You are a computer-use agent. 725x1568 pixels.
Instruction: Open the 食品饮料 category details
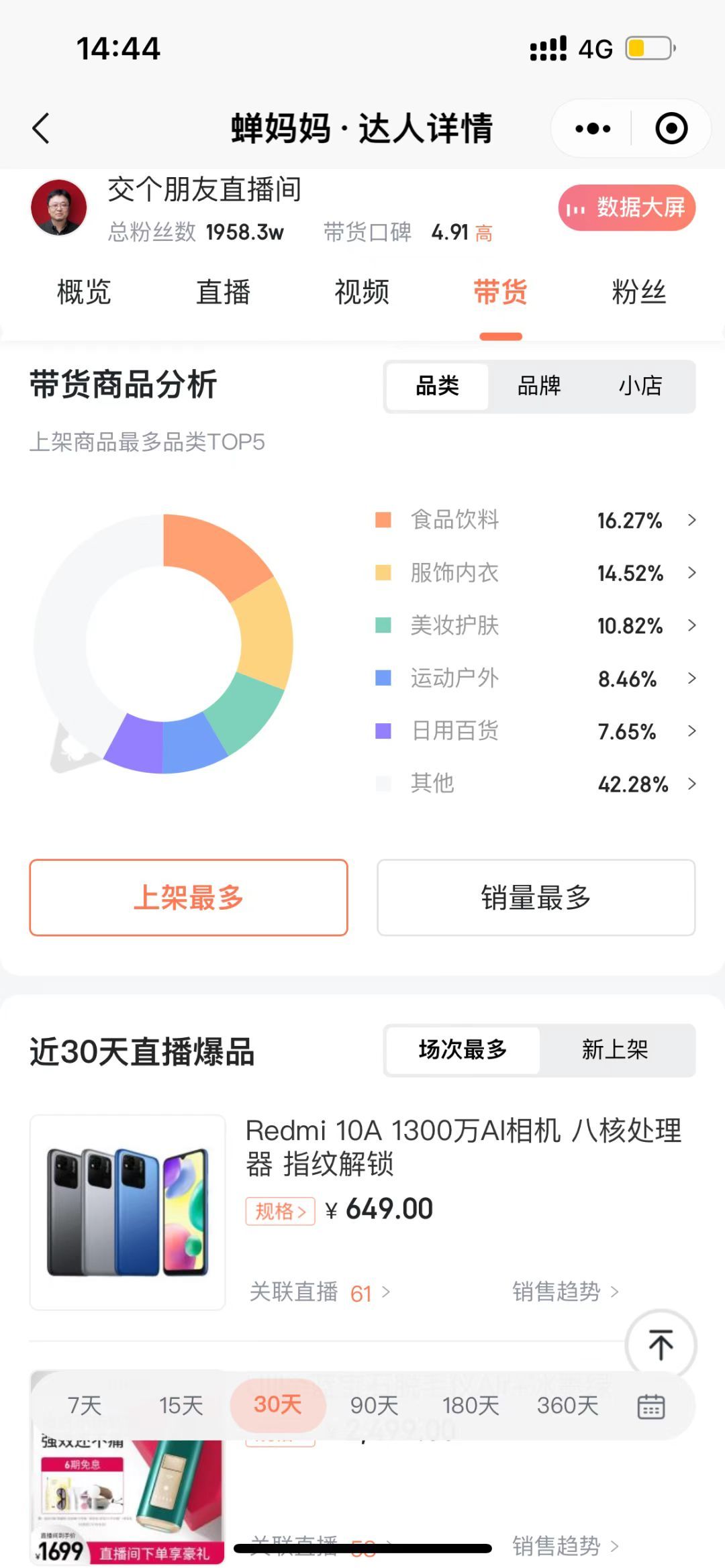coord(536,520)
